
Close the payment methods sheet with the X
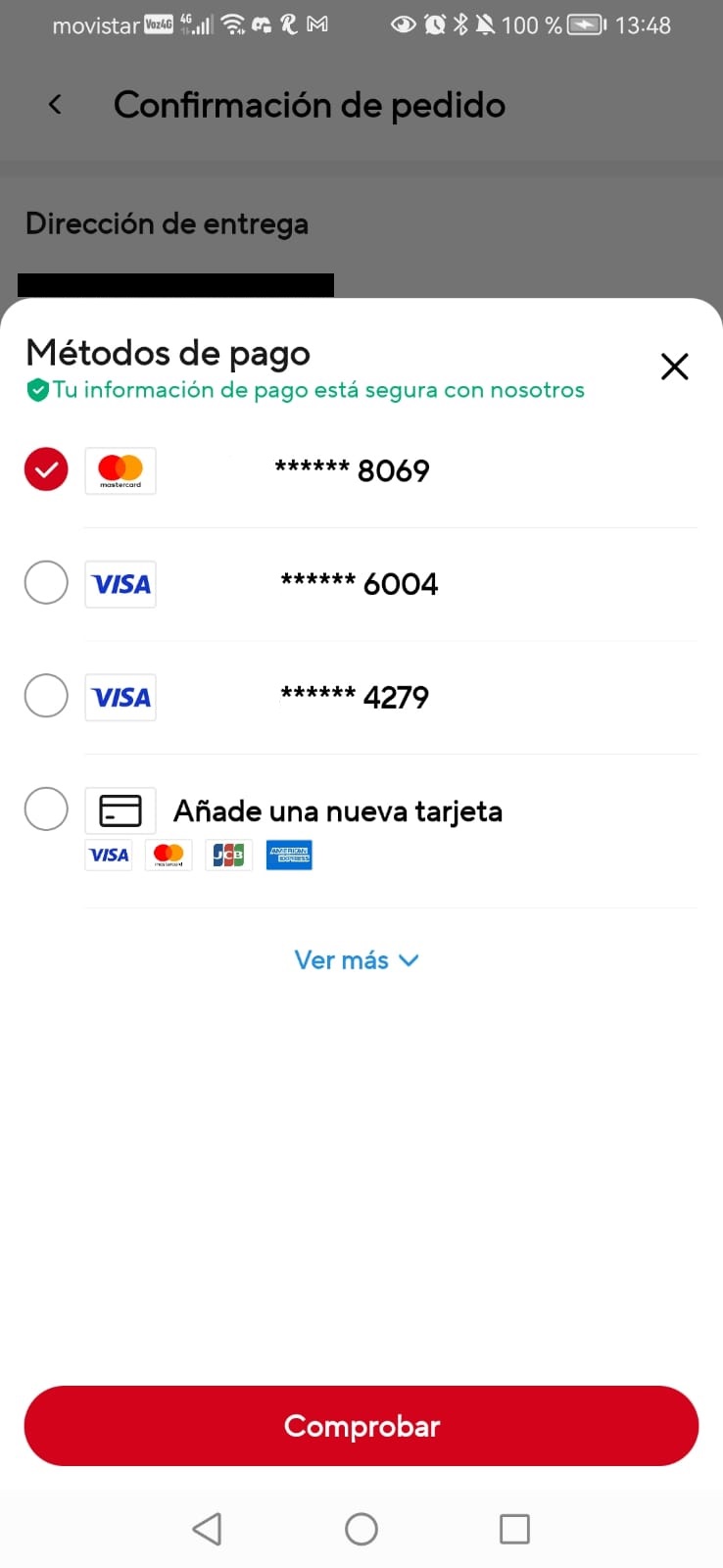(675, 366)
